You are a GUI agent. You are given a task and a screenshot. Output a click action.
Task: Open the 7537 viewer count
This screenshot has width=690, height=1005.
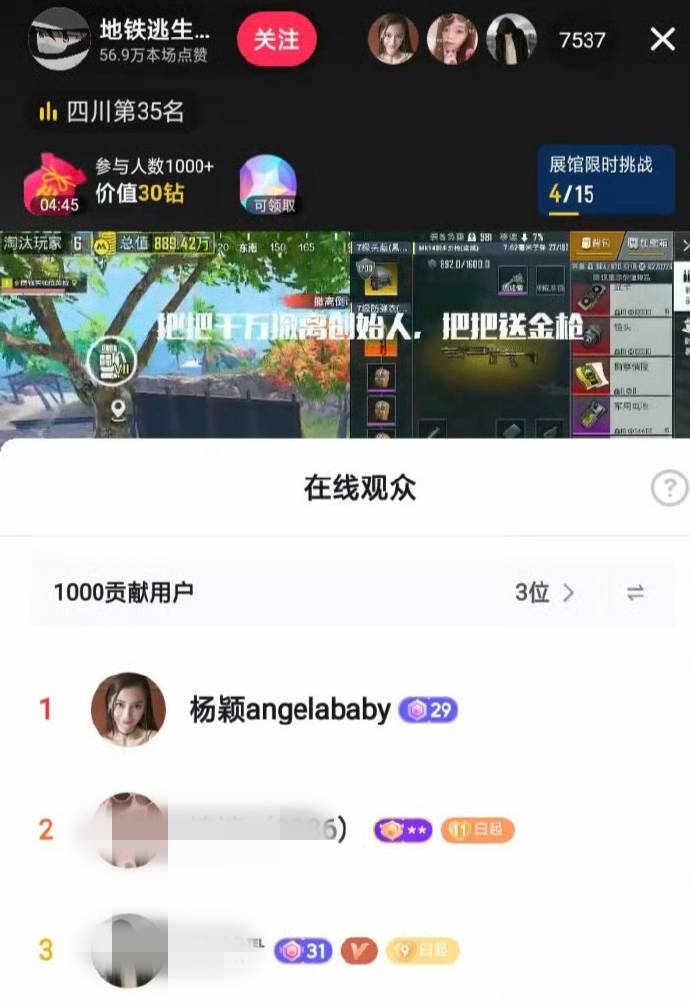click(582, 41)
